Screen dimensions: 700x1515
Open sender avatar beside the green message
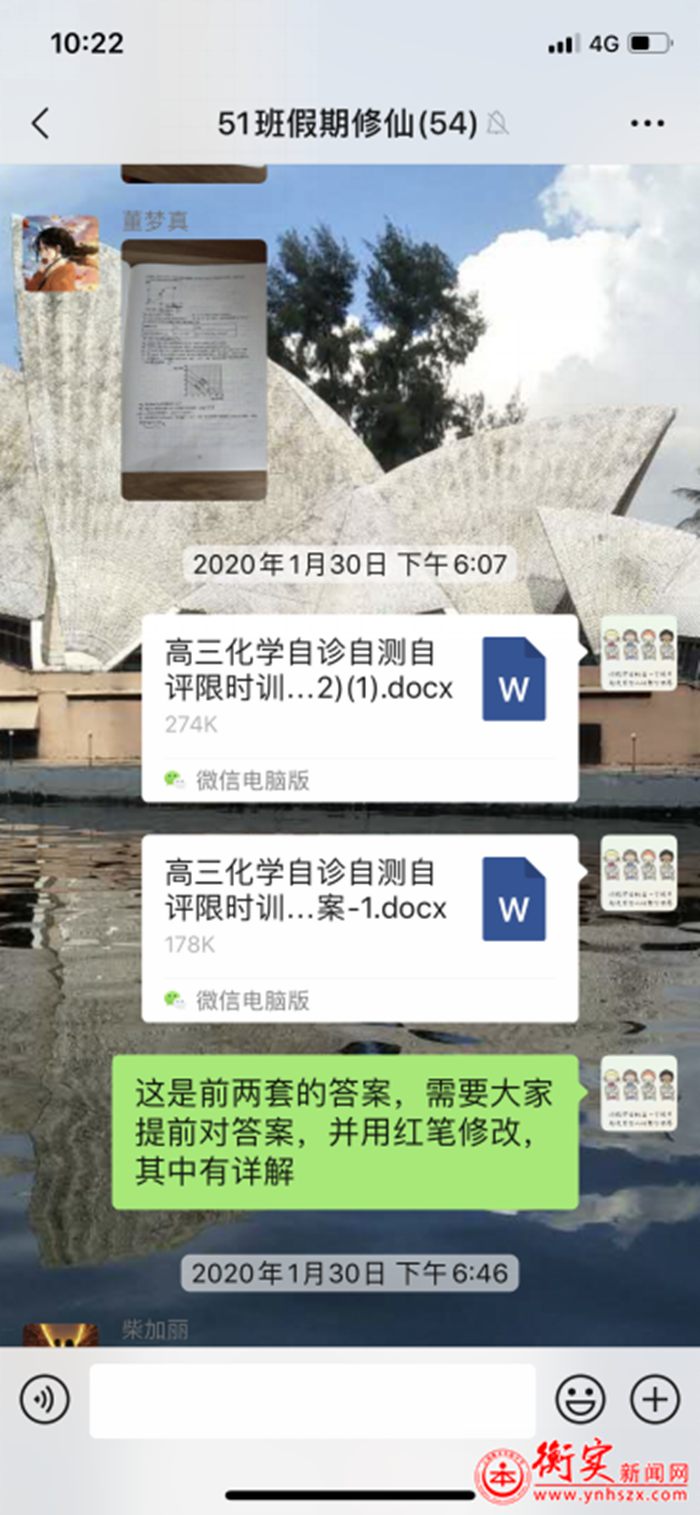coord(638,1093)
